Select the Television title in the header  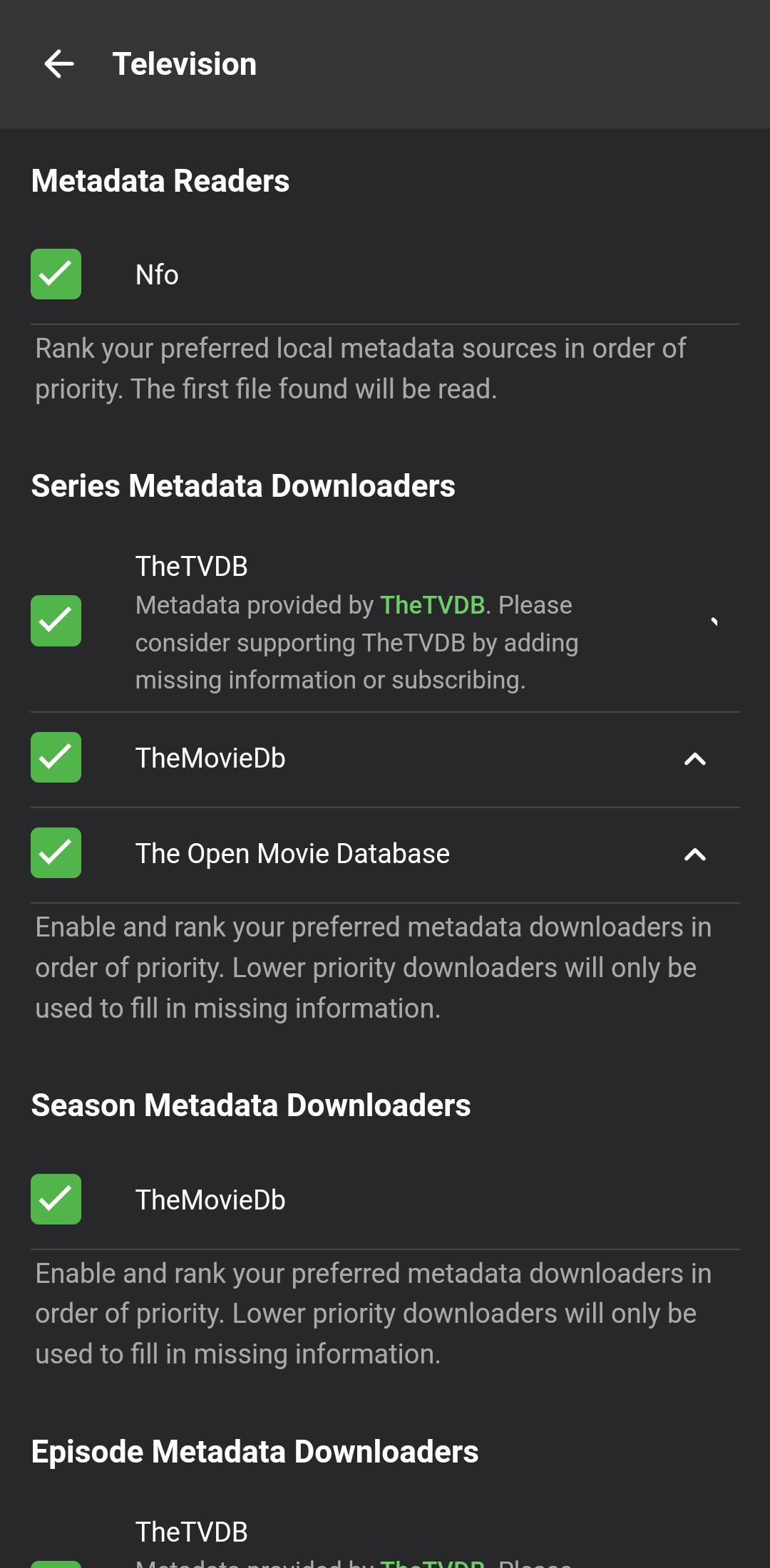pyautogui.click(x=183, y=63)
